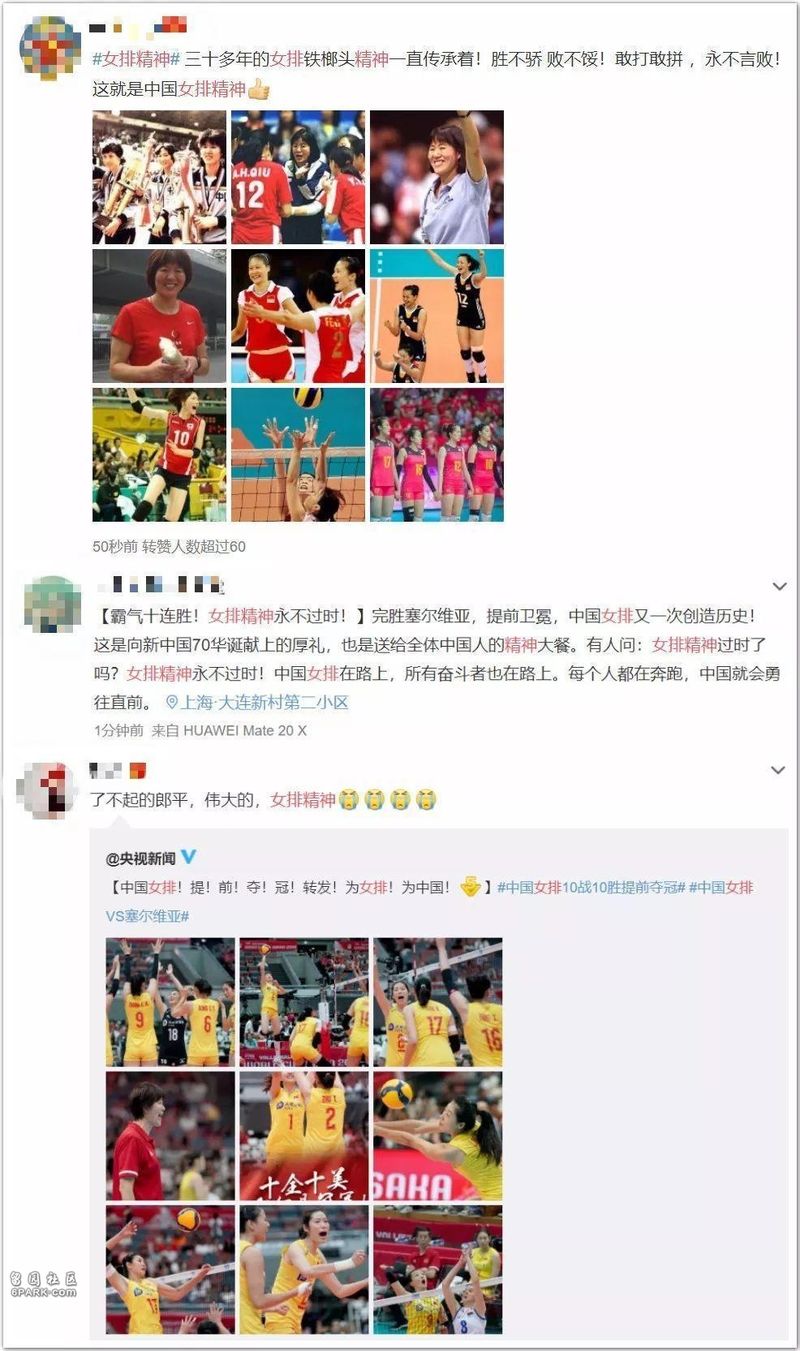This screenshot has width=800, height=1351.
Task: Expand the options chevron on the 霸气十连胜 post
Action: 778,586
